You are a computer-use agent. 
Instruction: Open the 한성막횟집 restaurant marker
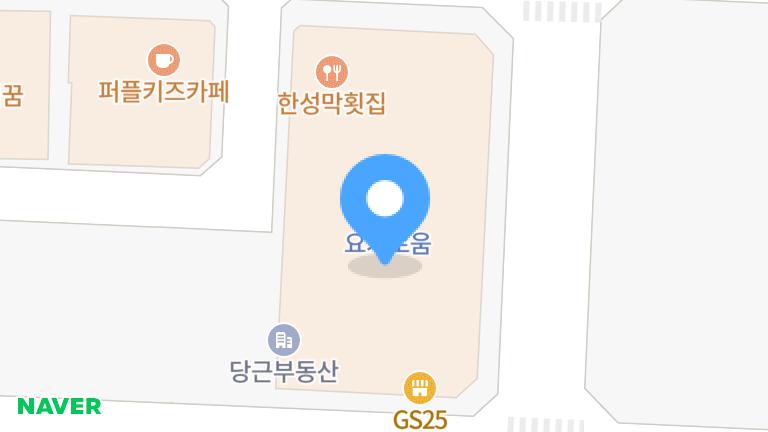331,72
